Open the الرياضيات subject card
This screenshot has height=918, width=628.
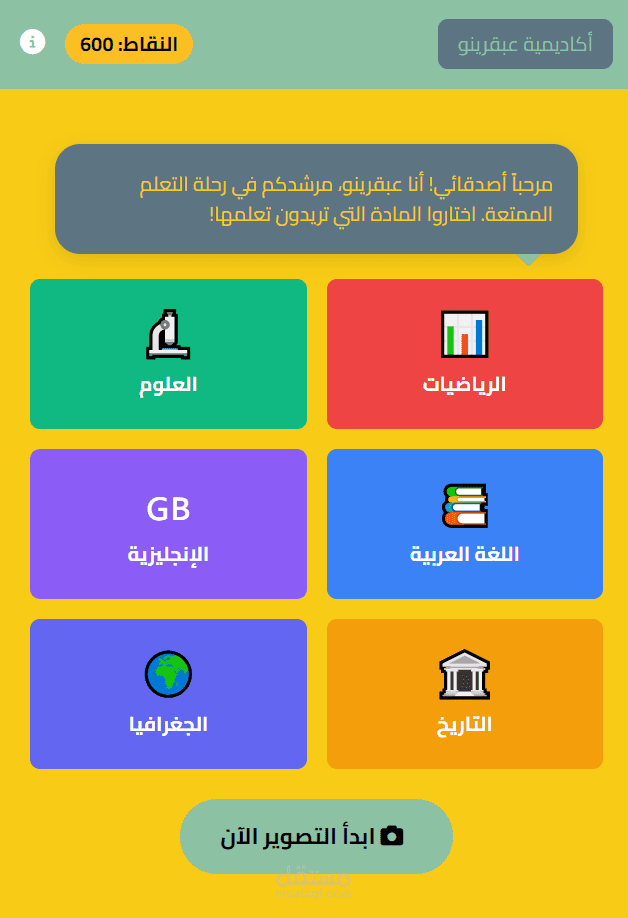pyautogui.click(x=465, y=354)
